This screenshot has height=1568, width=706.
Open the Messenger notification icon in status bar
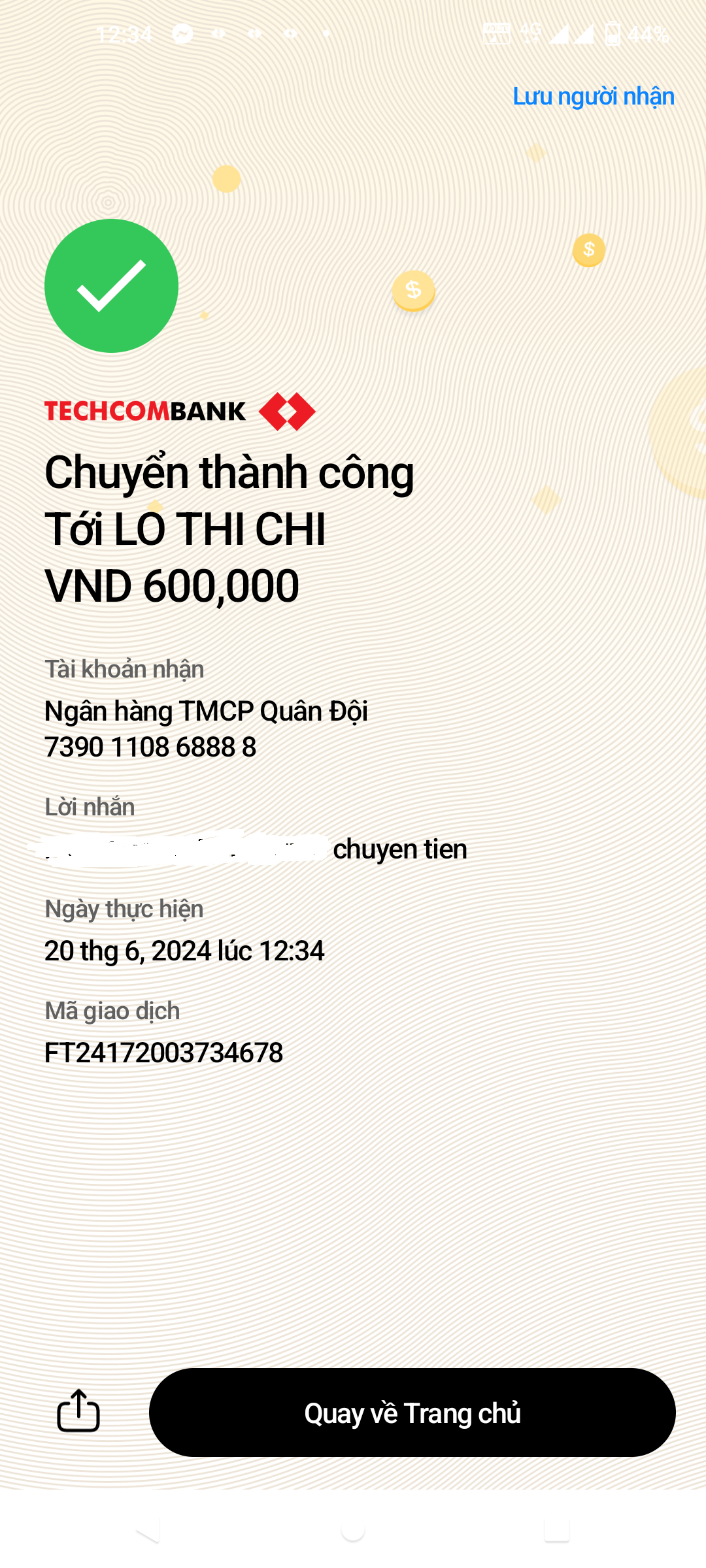(184, 33)
